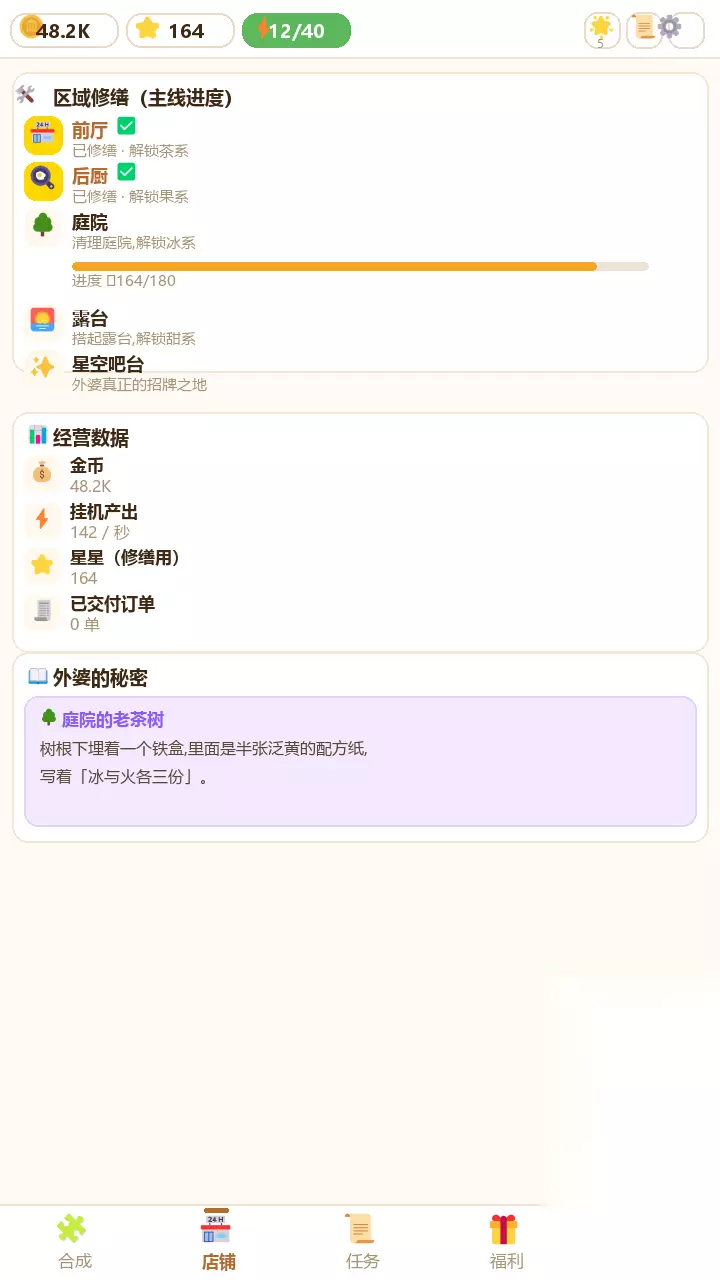Open the 庭院 repair area row

(x=360, y=250)
